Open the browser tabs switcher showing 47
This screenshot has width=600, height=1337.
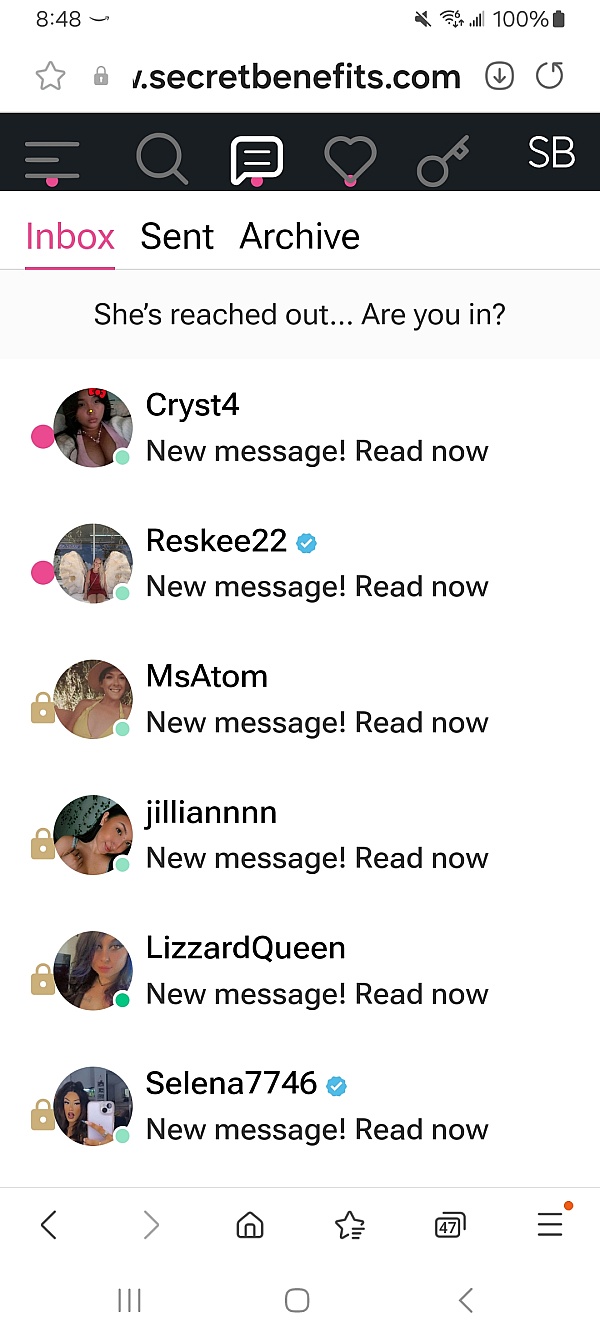(450, 1225)
